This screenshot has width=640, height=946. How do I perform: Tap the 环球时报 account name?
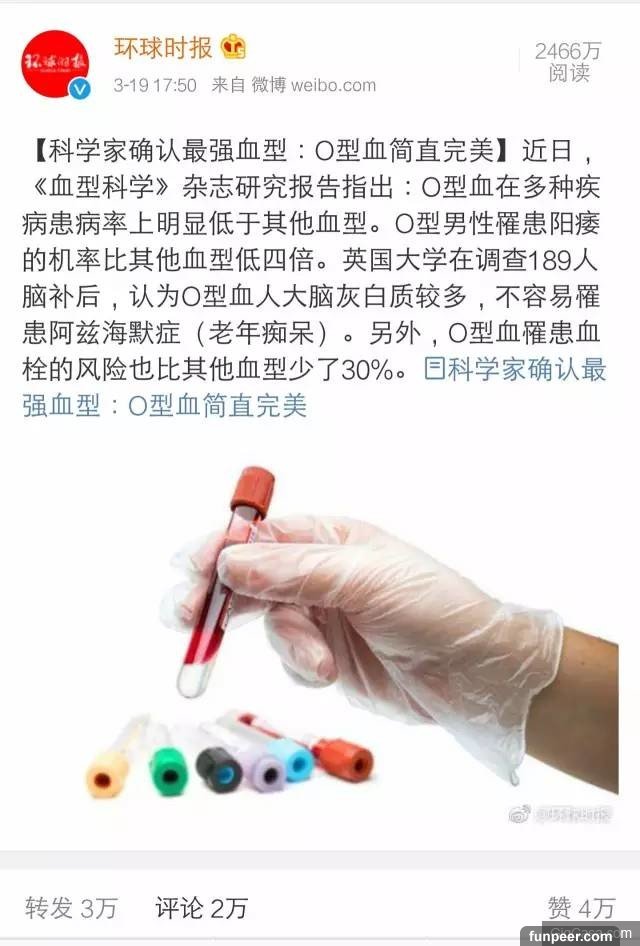point(163,48)
